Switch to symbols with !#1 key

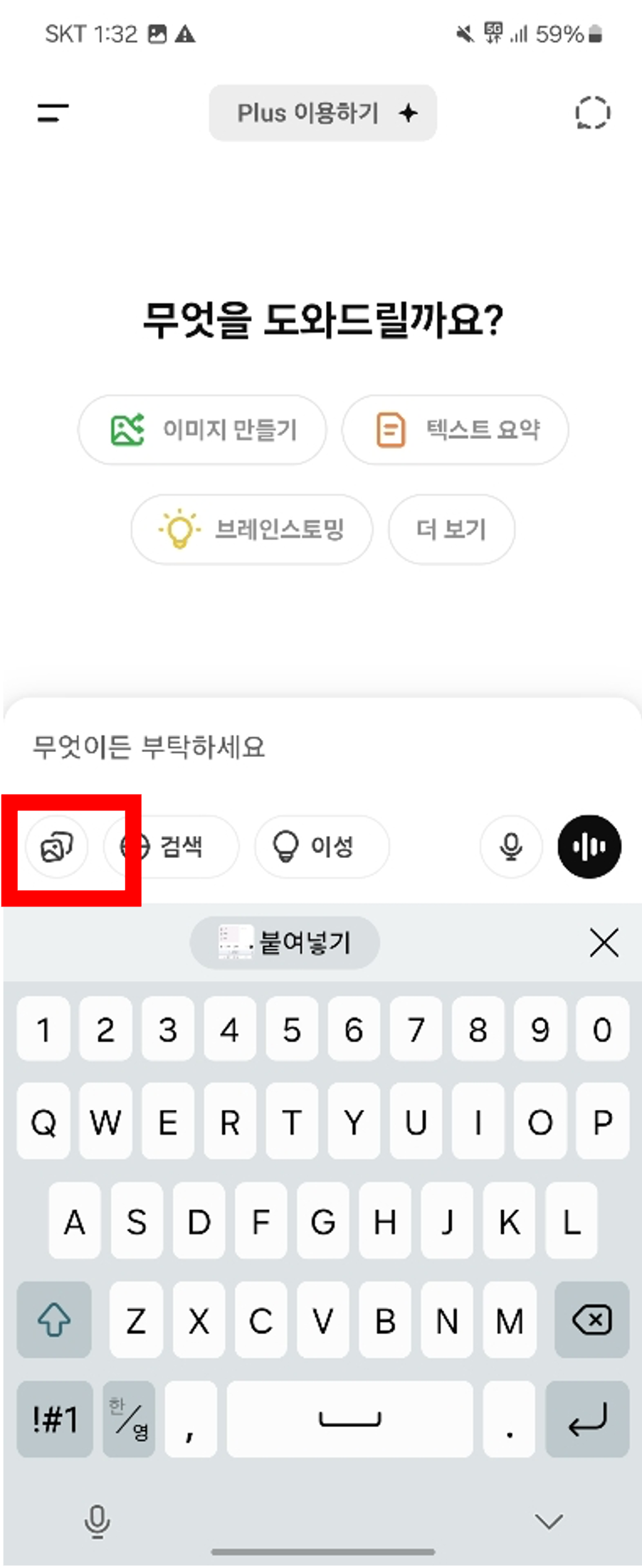point(53,1420)
